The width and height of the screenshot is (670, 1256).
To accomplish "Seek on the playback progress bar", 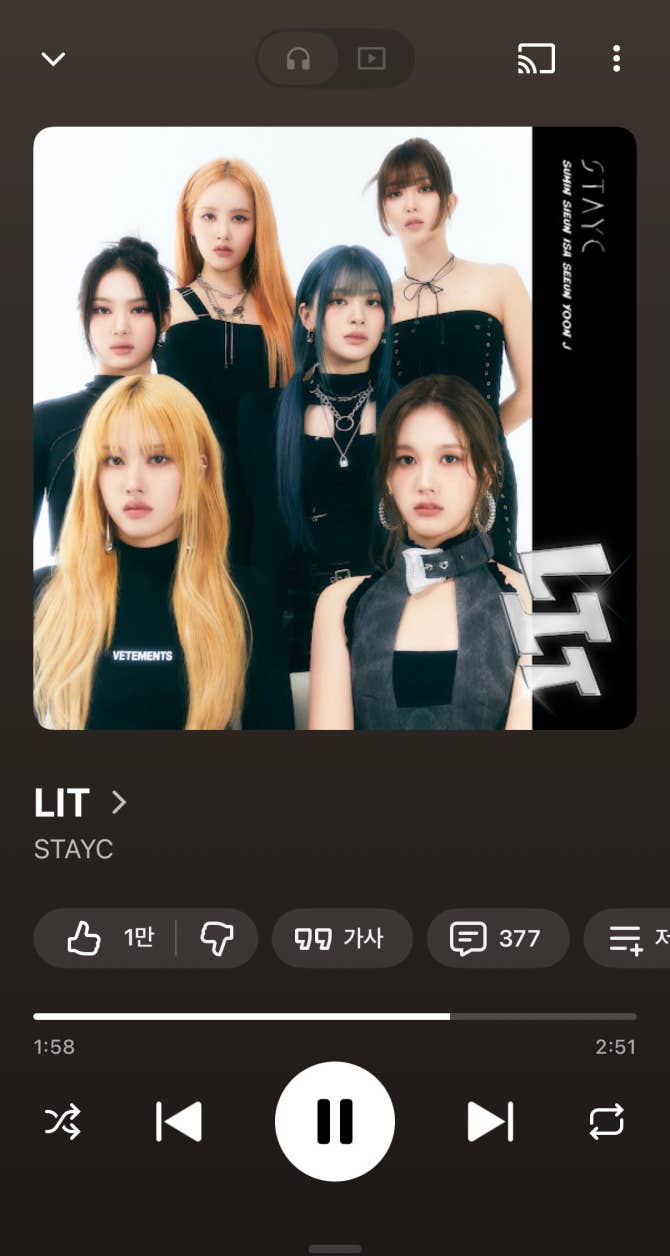I will [334, 1016].
